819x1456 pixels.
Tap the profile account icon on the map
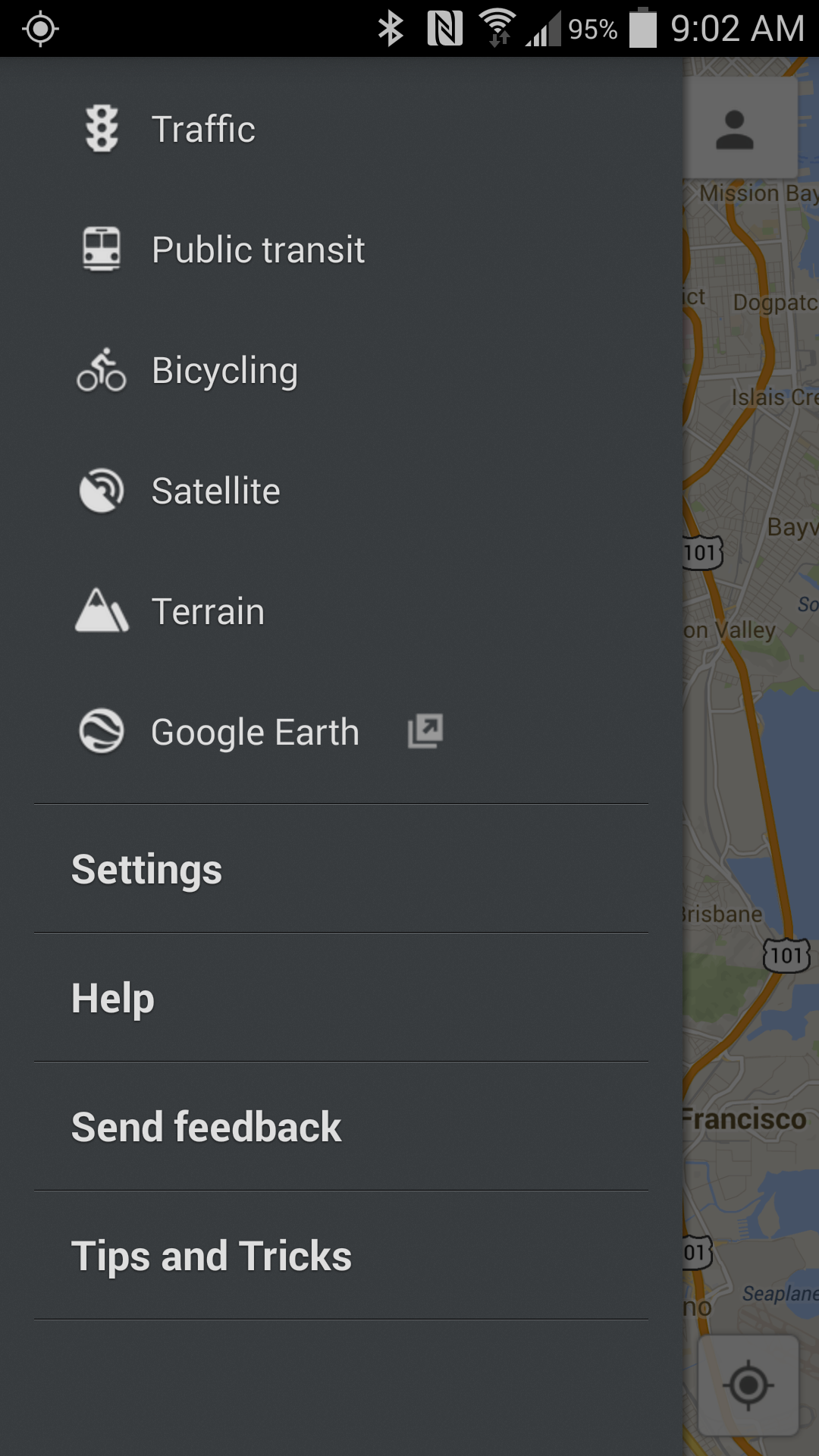(734, 127)
